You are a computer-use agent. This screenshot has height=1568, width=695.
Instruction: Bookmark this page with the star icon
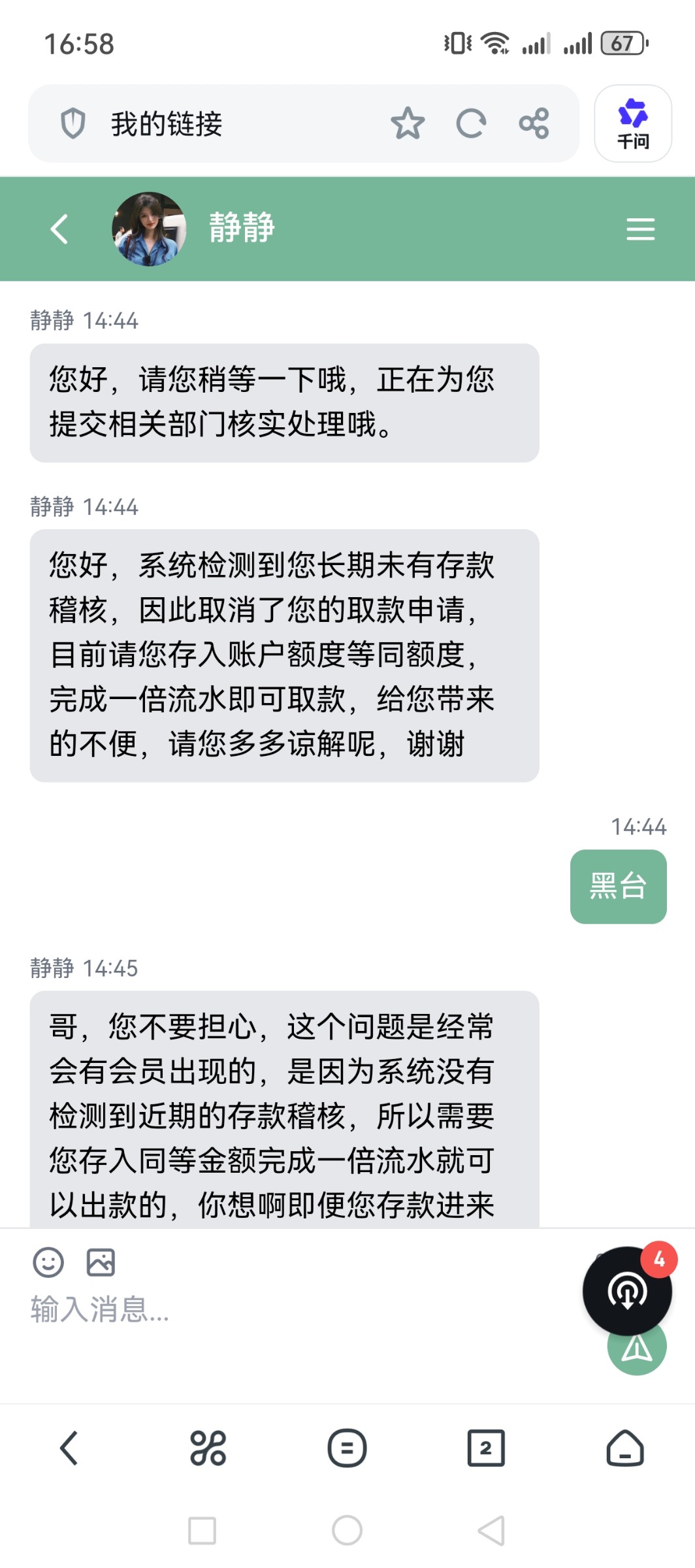(x=408, y=123)
